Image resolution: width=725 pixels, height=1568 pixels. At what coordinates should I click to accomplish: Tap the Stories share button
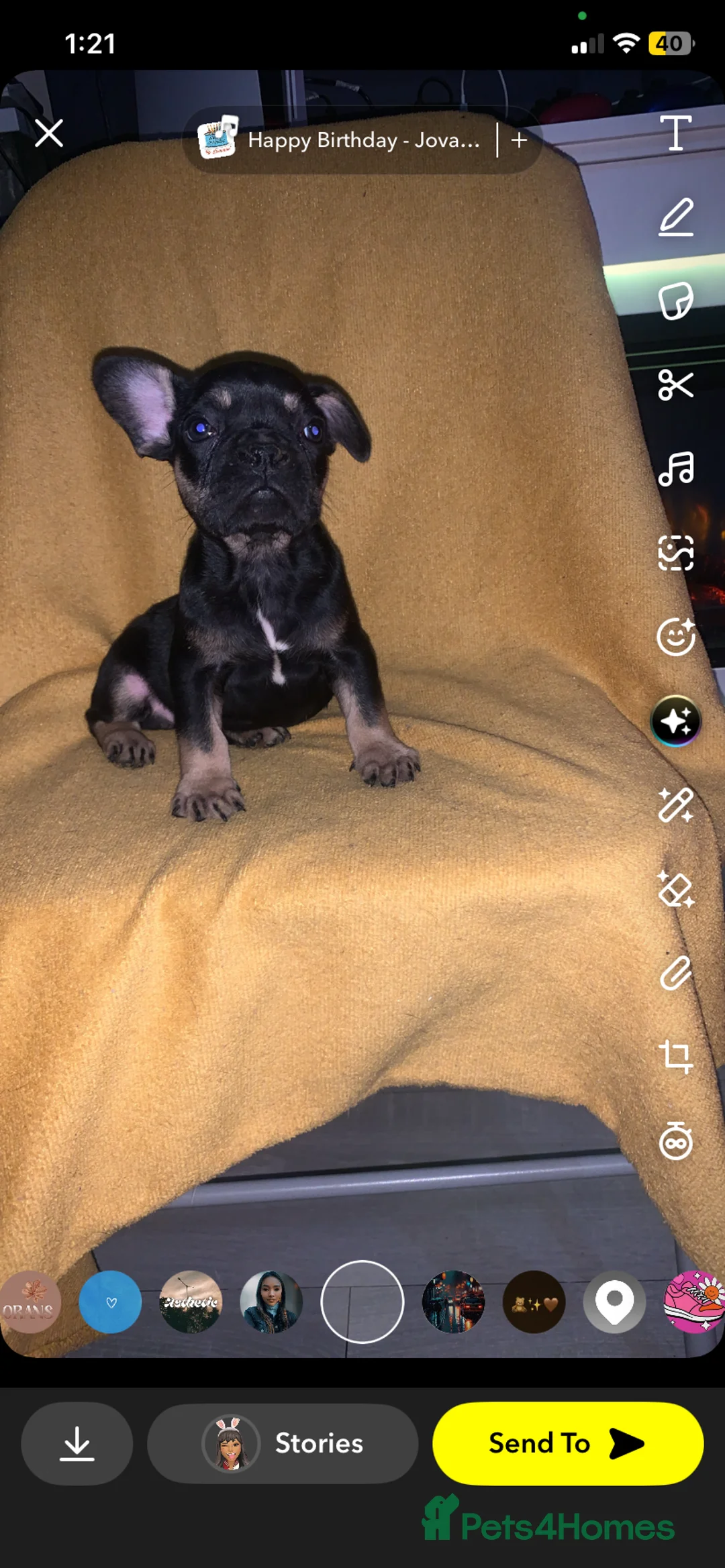pos(283,1444)
